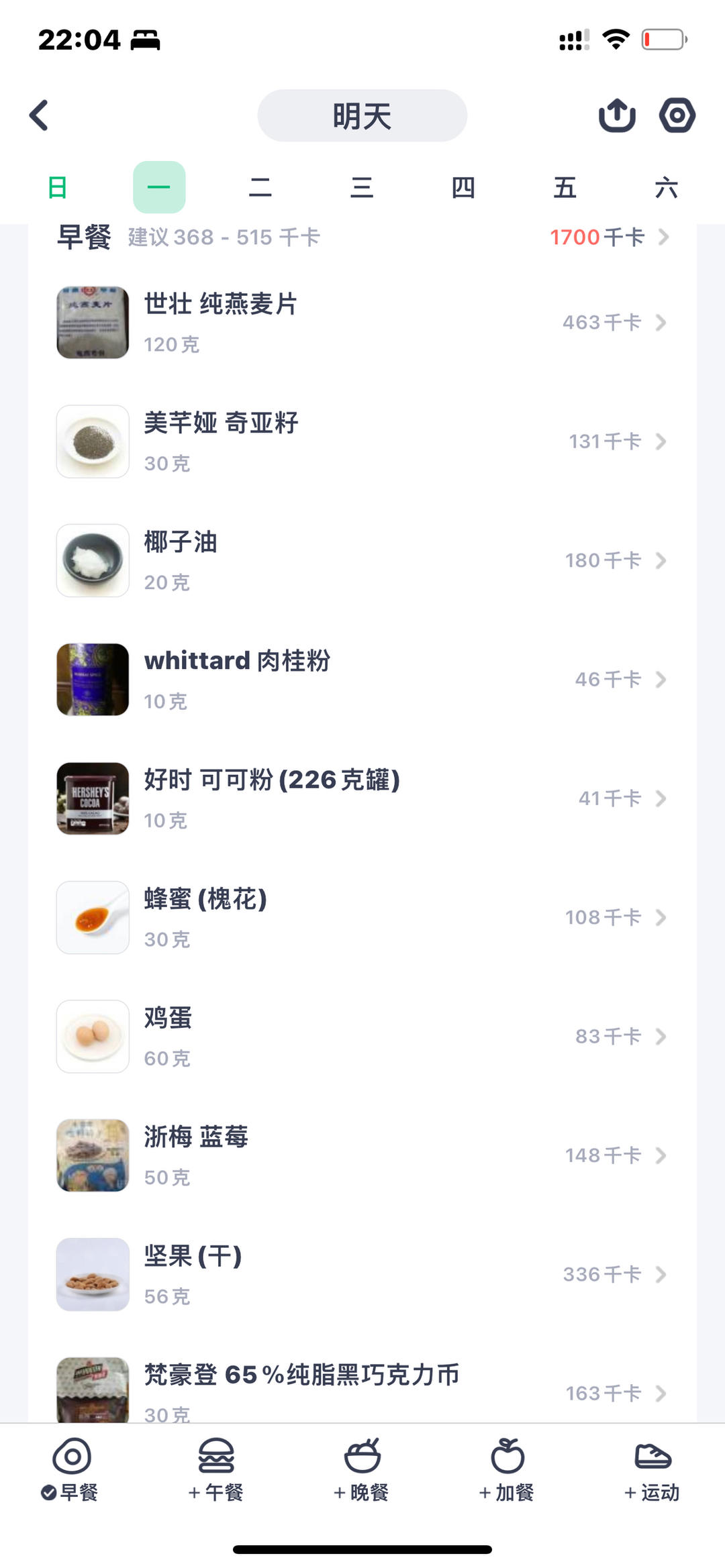Select weekday 日 in the day selector
This screenshot has width=725, height=1568.
[58, 189]
